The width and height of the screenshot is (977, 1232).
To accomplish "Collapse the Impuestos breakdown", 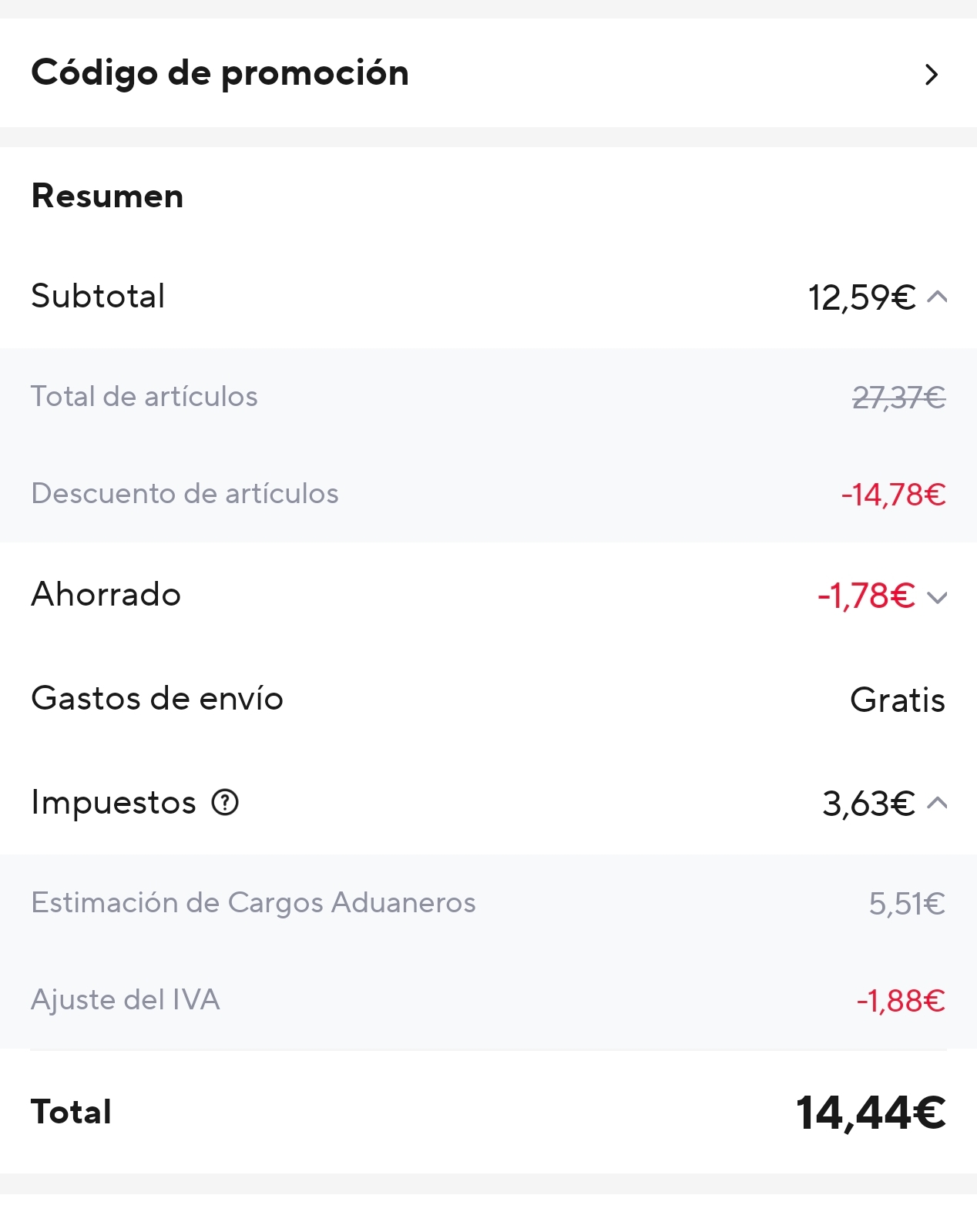I will coord(937,803).
